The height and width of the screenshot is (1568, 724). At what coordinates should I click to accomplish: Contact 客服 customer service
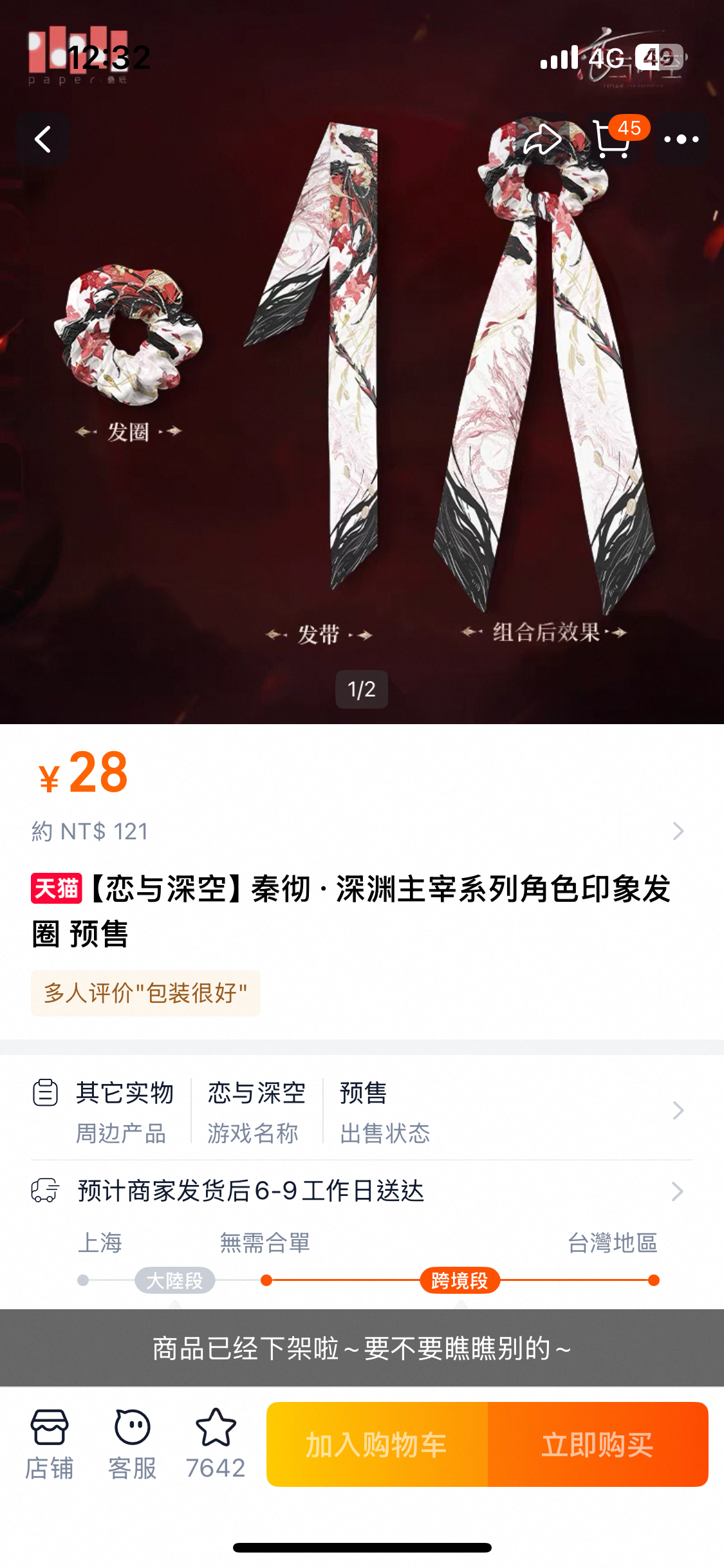tap(133, 1444)
